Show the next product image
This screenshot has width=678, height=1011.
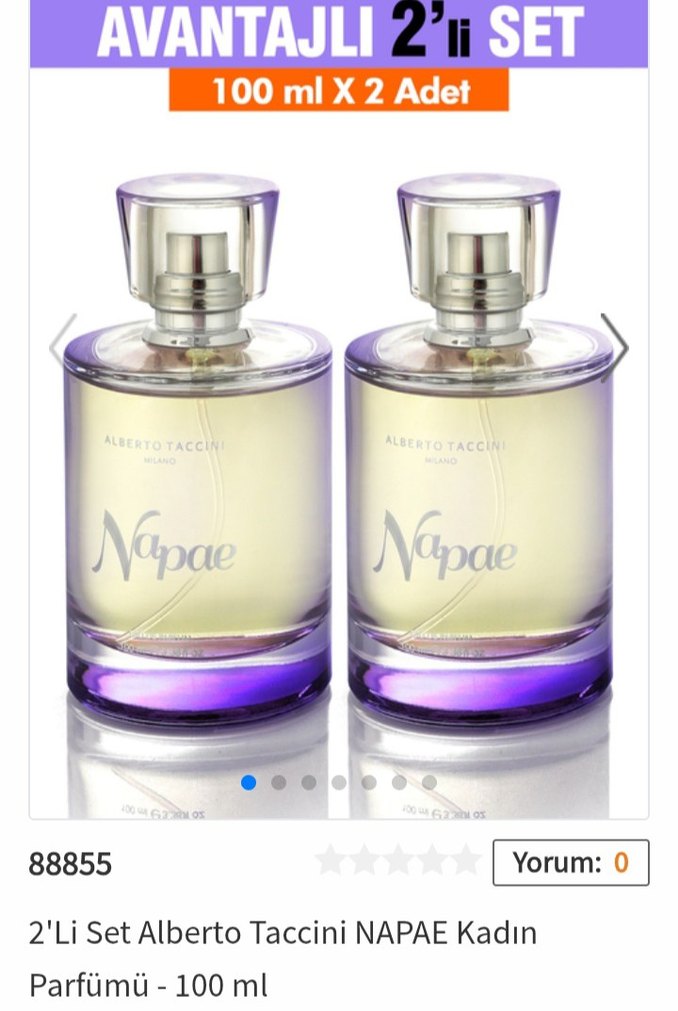click(614, 346)
